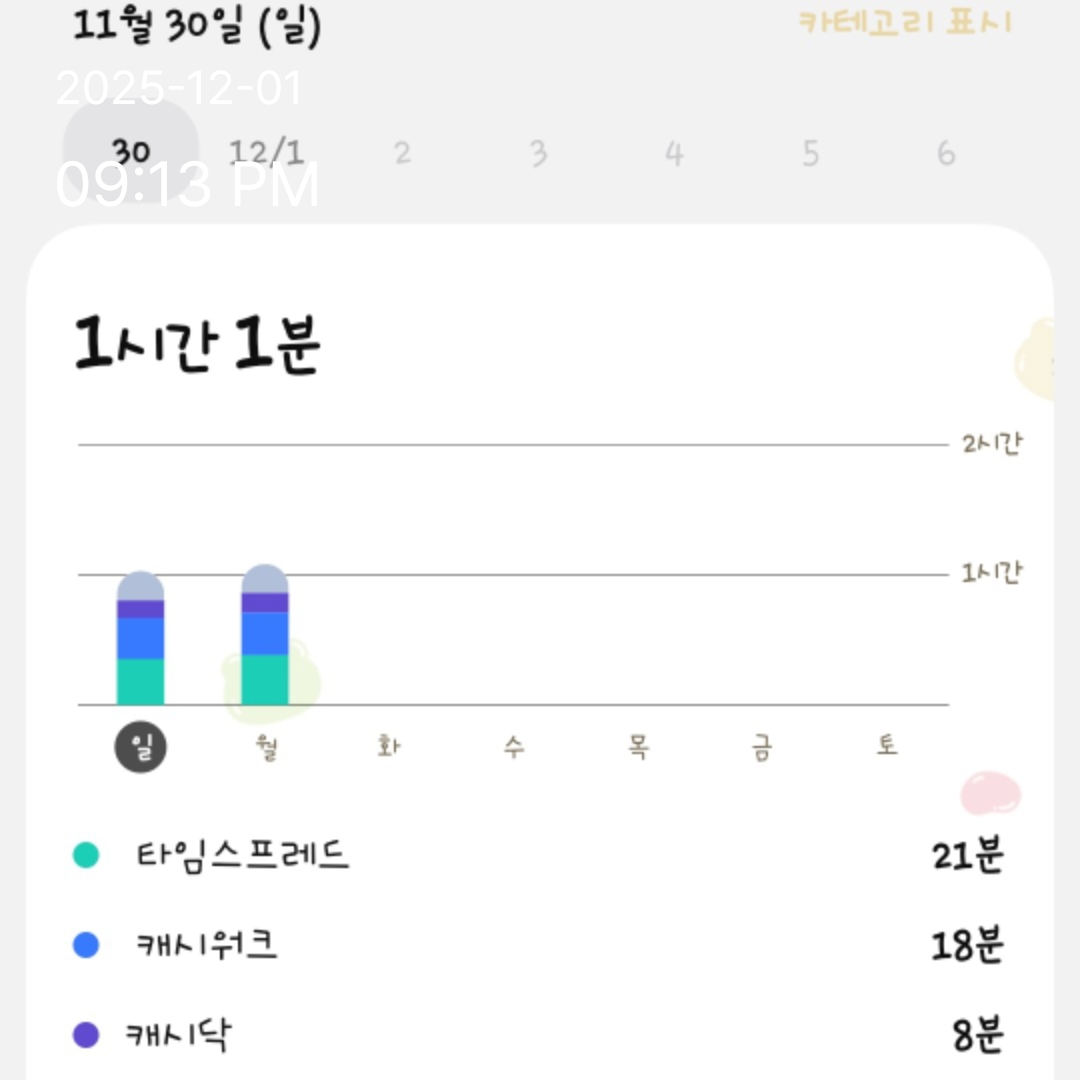Choose 토 under the usage chart

[887, 748]
